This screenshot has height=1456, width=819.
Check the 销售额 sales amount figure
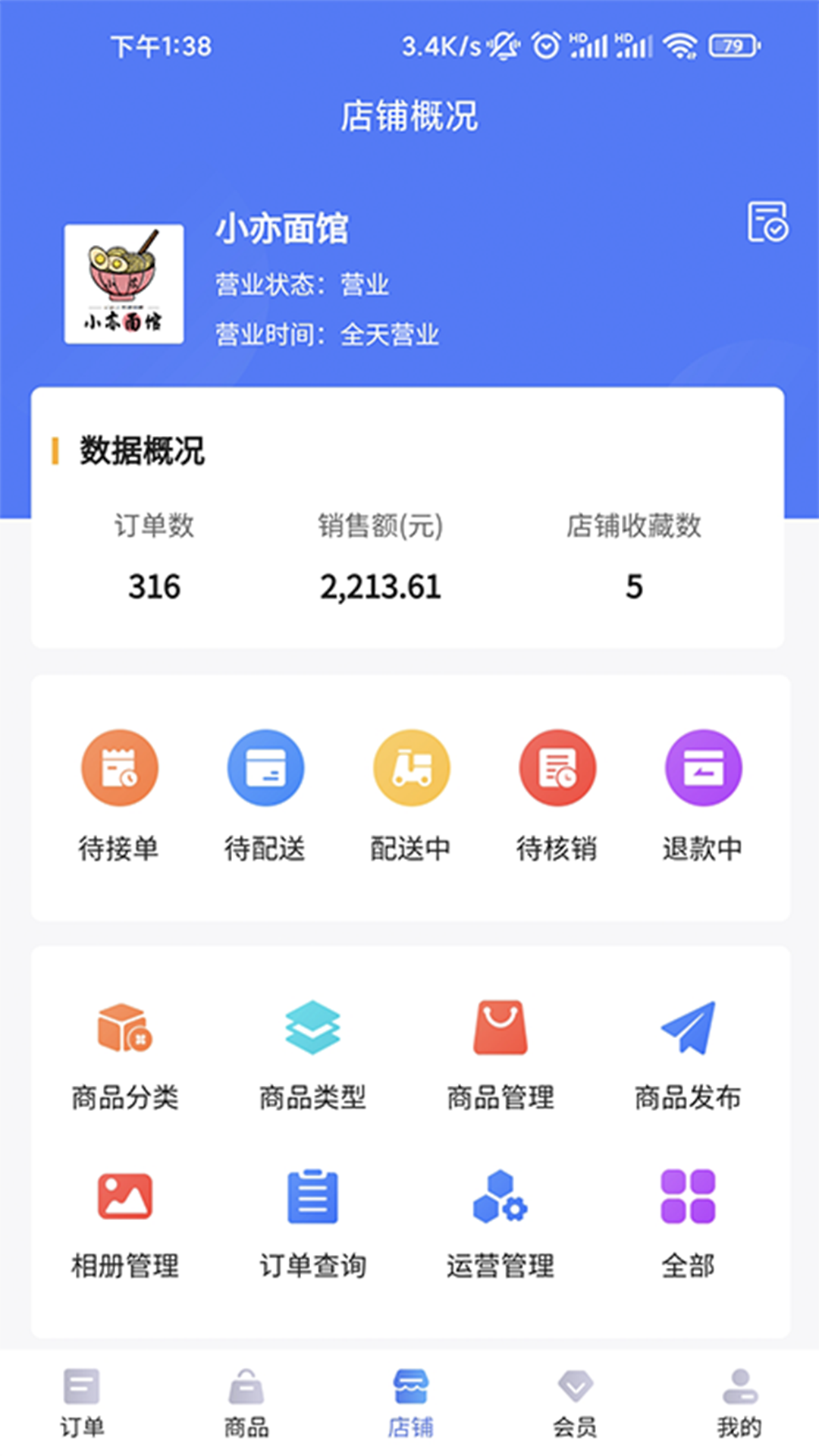click(381, 585)
